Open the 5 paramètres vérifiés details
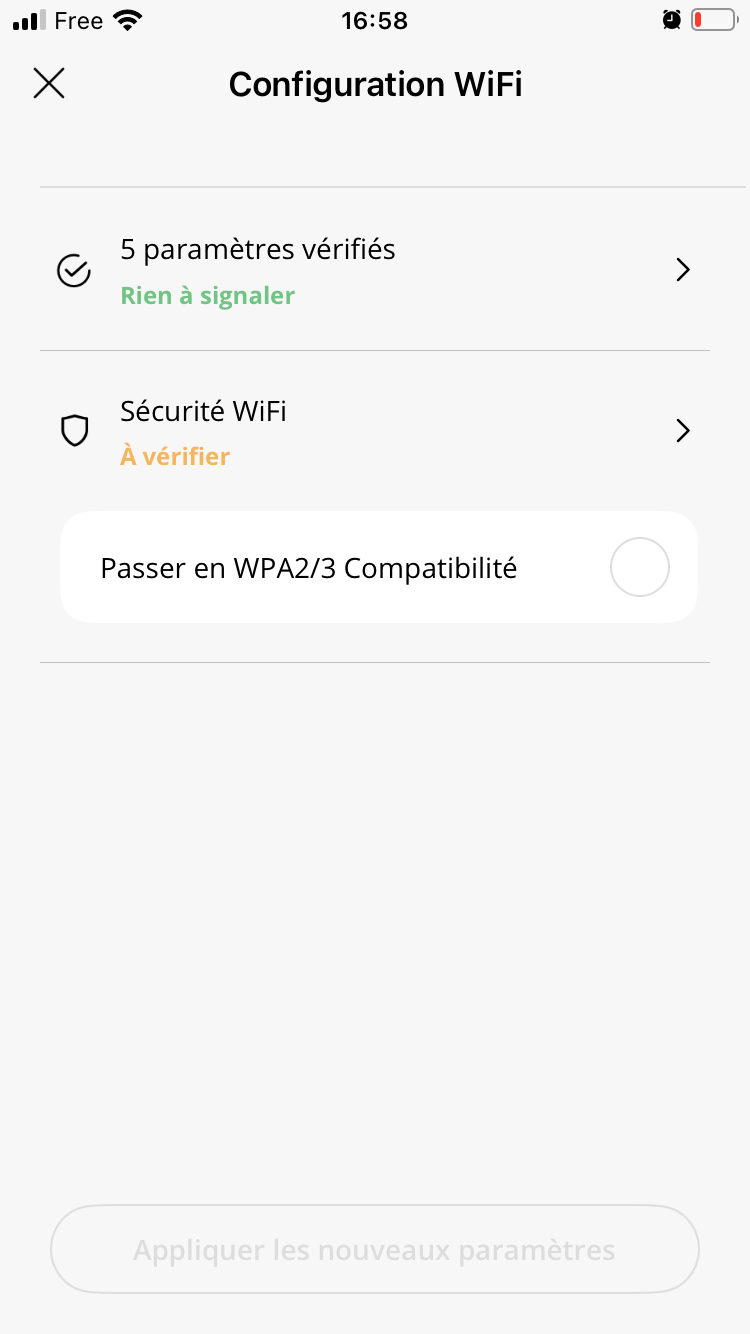 click(375, 270)
